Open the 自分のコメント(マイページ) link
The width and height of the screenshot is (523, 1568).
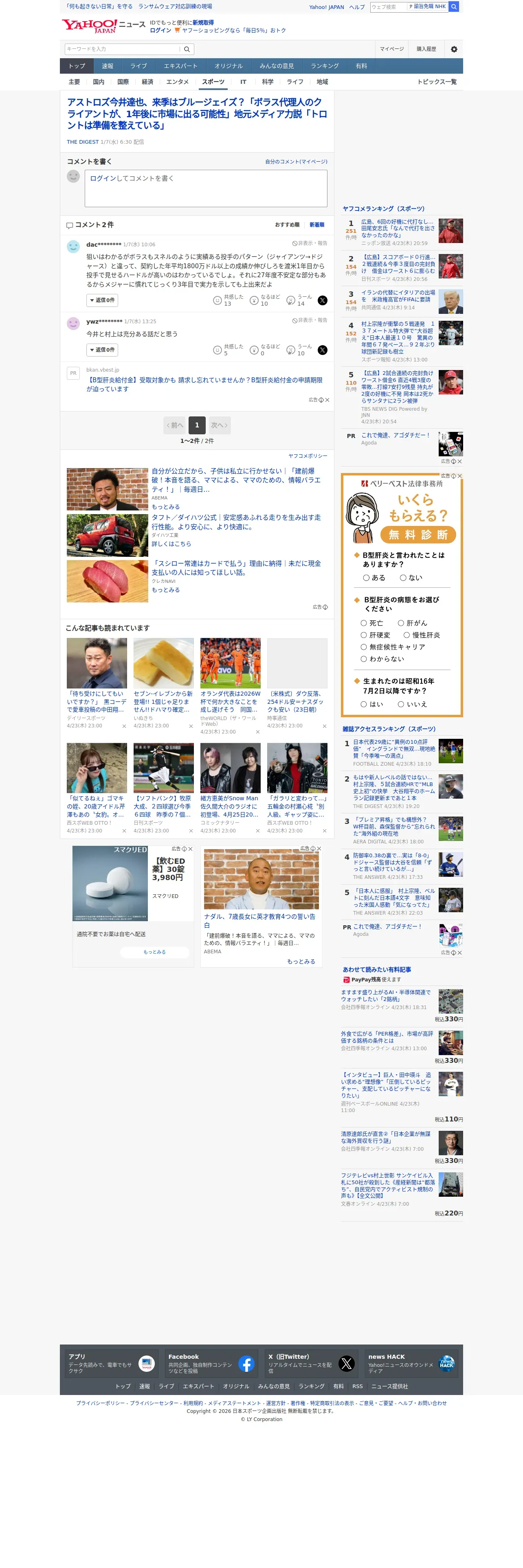pyautogui.click(x=296, y=161)
